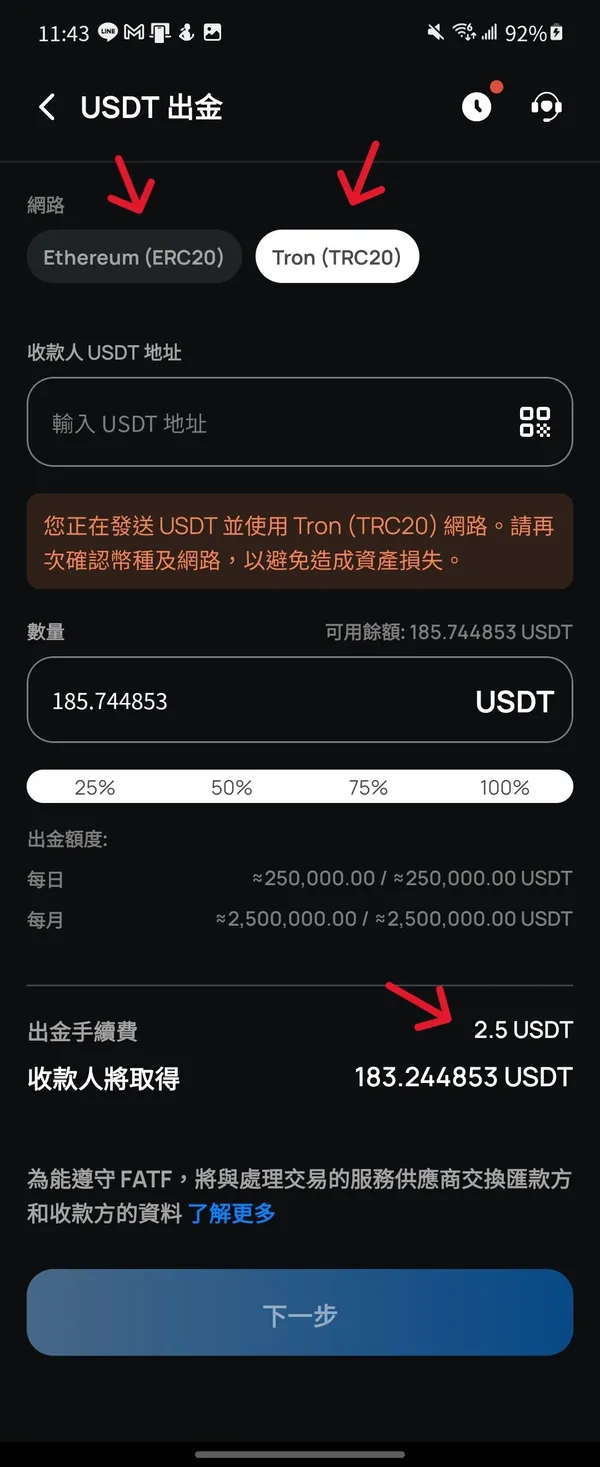Select Tron (TRC20) network
Image resolution: width=600 pixels, height=1467 pixels.
coord(336,257)
